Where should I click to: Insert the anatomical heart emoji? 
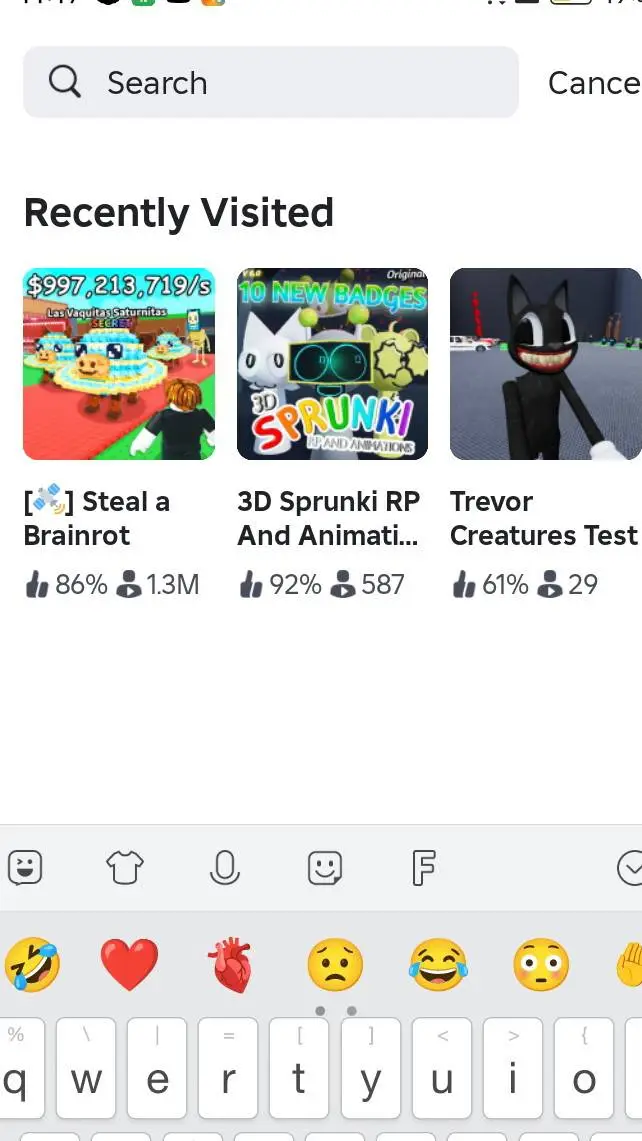tap(231, 965)
